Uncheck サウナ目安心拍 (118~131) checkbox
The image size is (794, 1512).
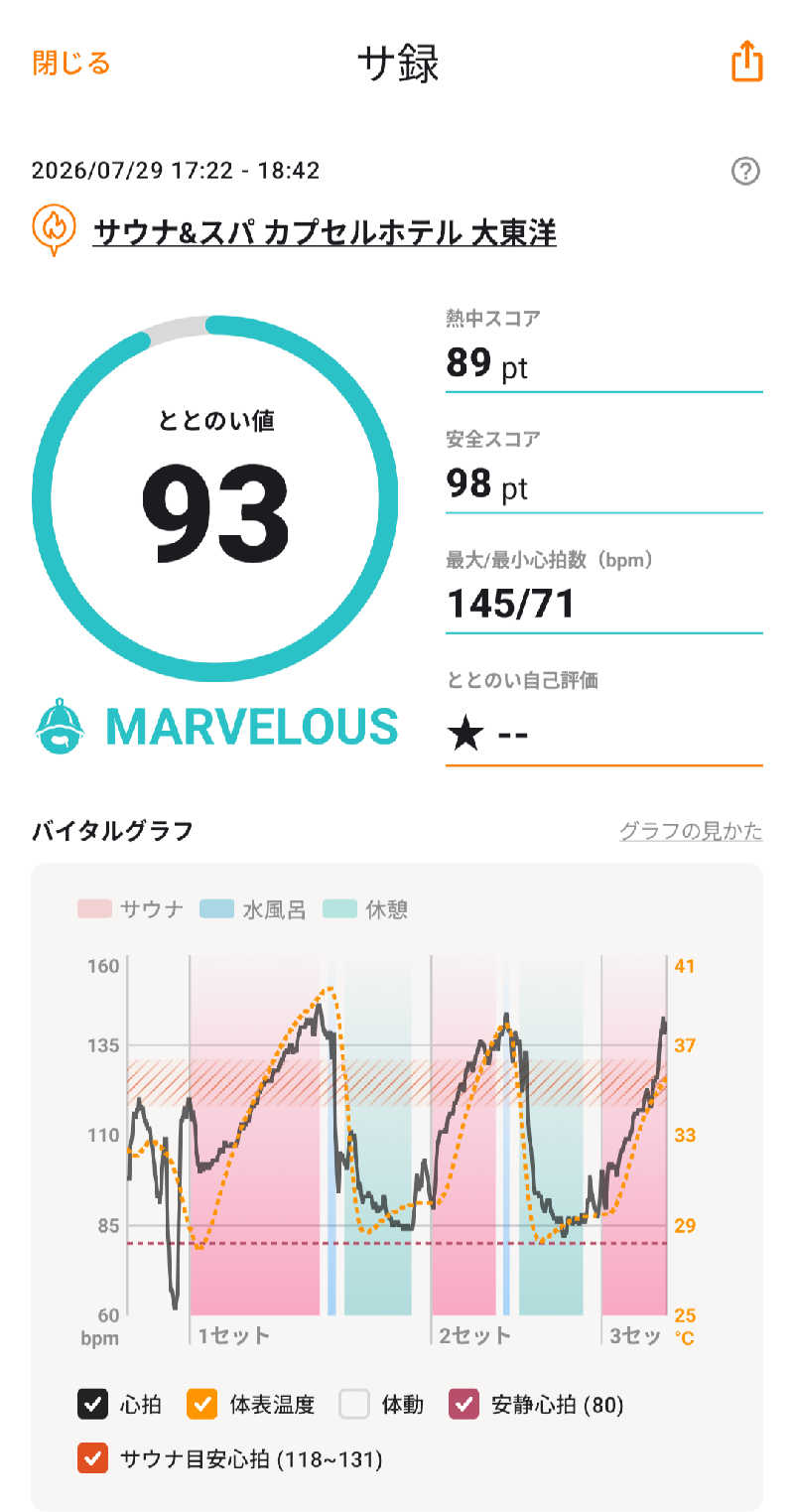click(92, 1458)
